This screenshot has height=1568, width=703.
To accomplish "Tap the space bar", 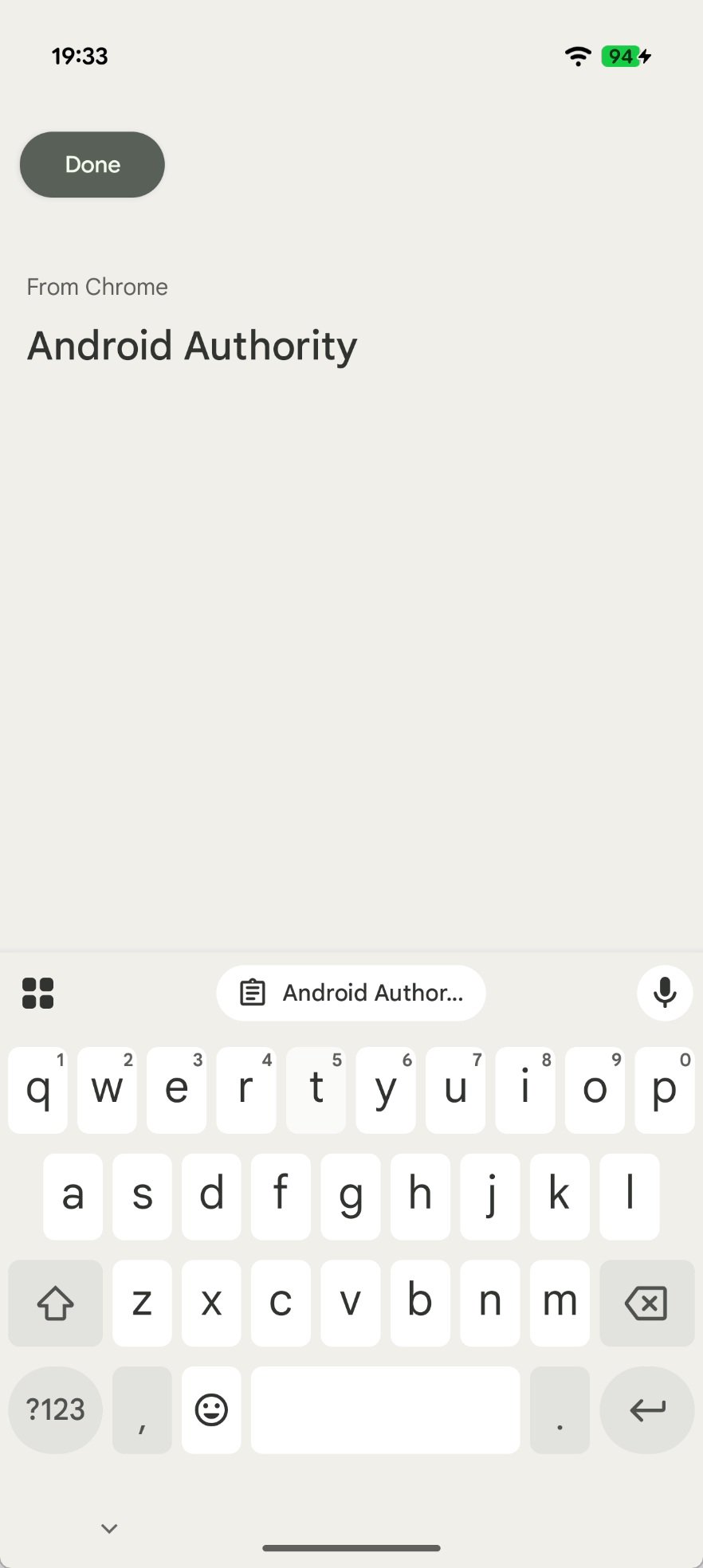I will click(x=385, y=1410).
